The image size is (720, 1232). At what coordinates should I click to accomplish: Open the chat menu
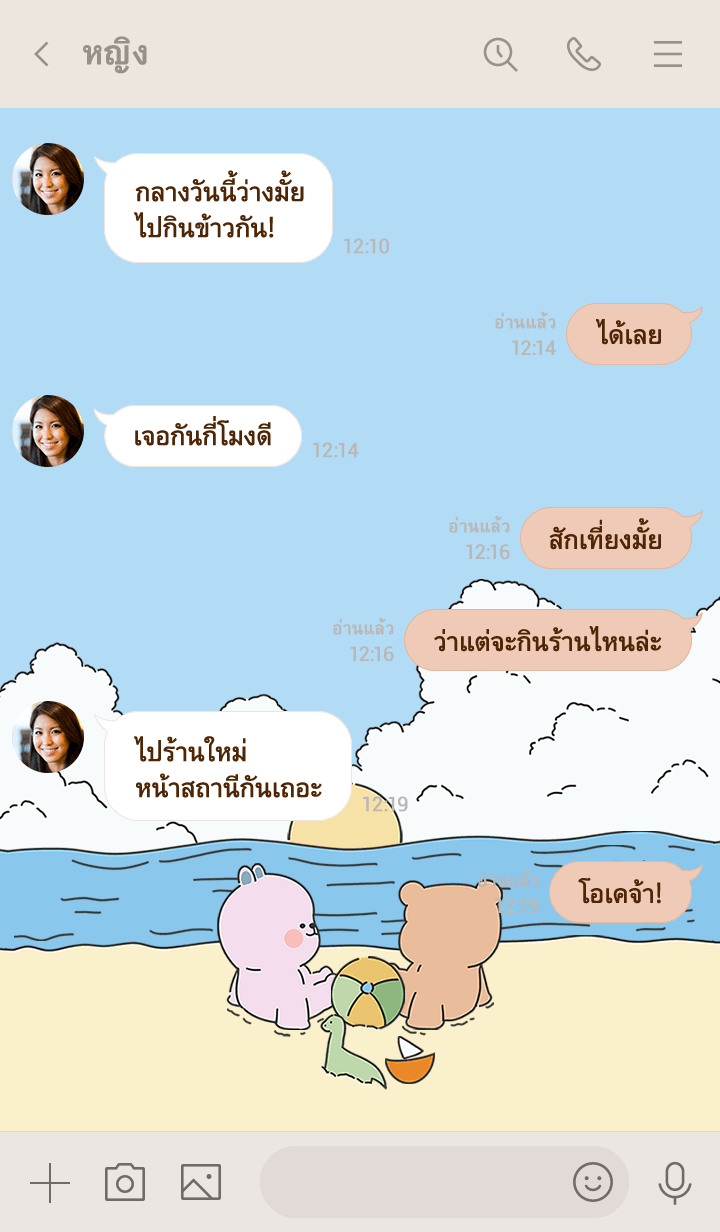coord(667,54)
